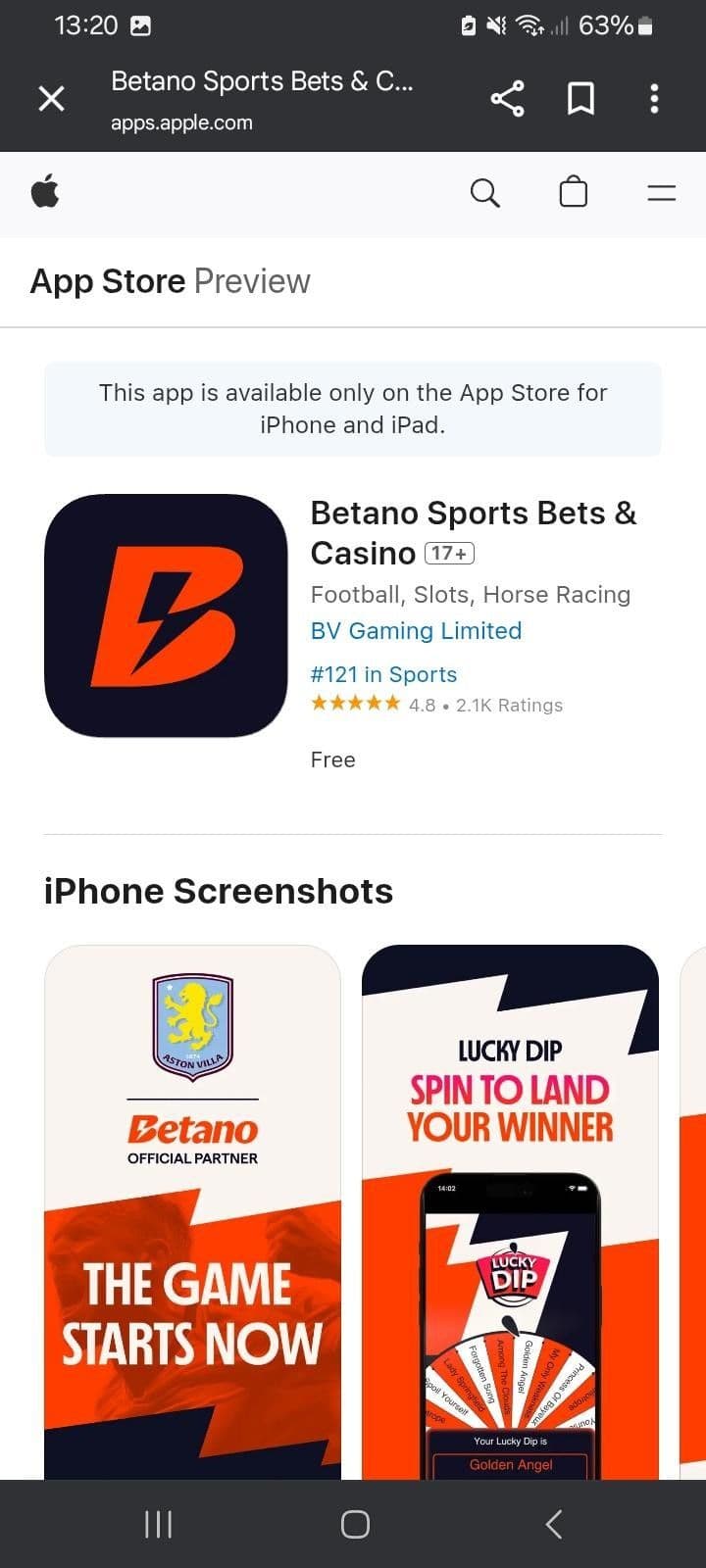This screenshot has height=1568, width=706.
Task: Bookmark the current page
Action: [580, 98]
